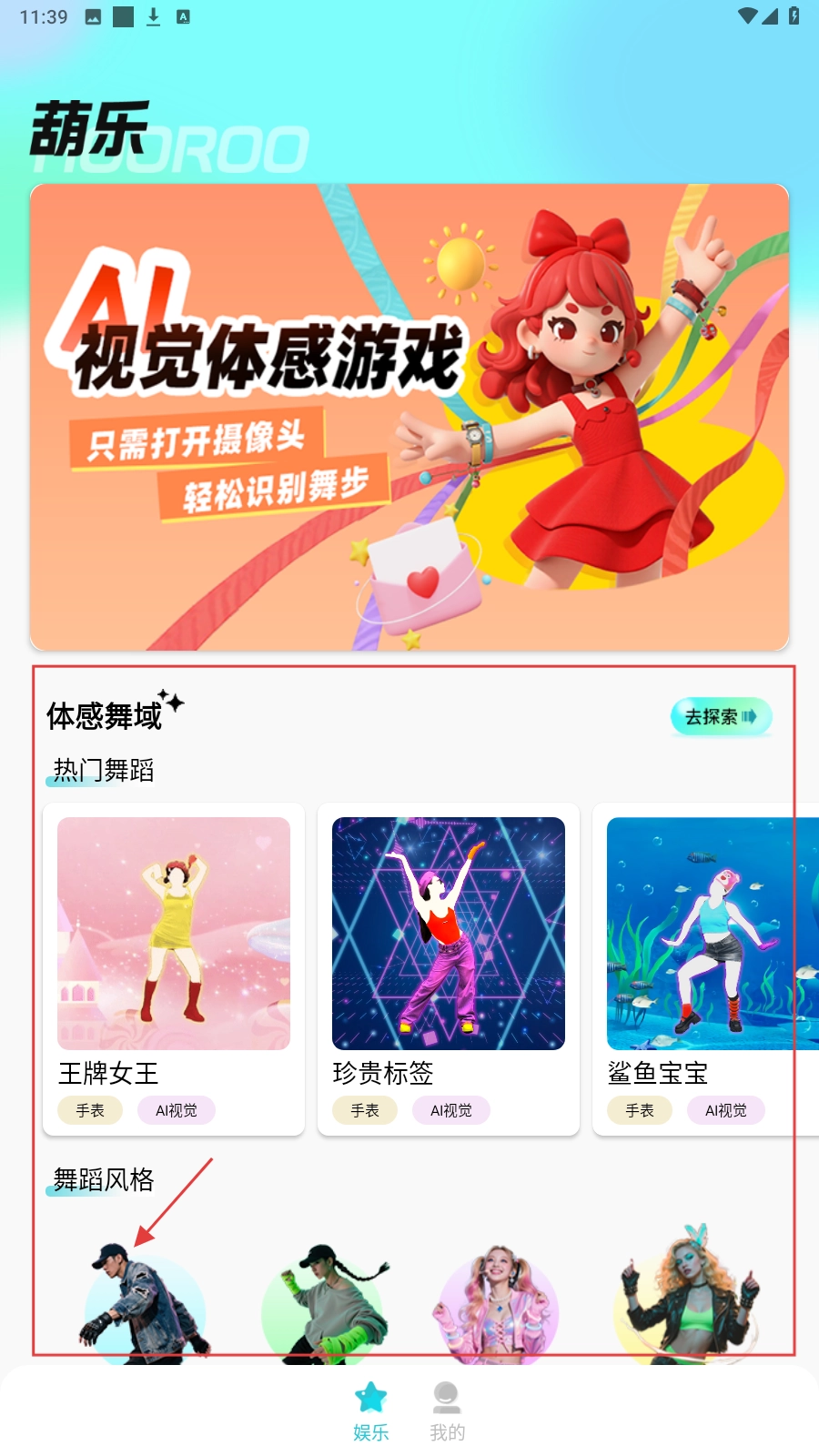Switch to the 我的 tab

(x=447, y=1411)
